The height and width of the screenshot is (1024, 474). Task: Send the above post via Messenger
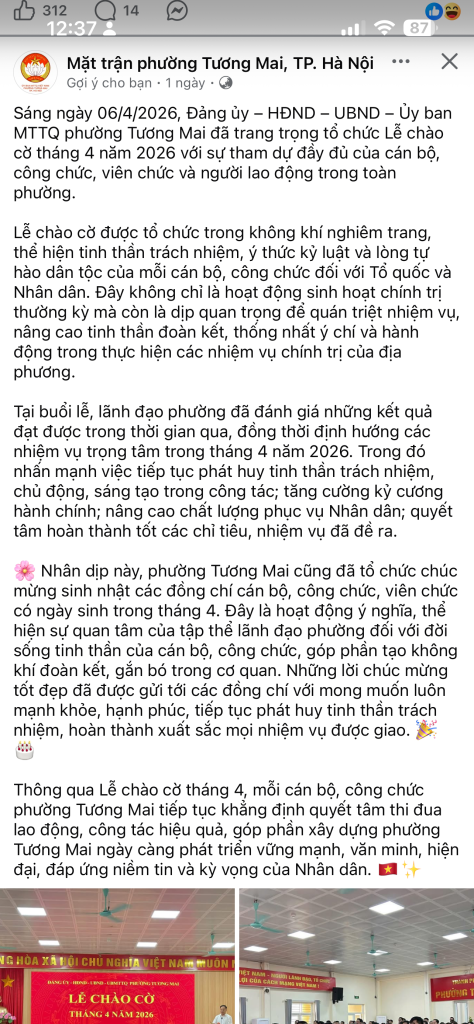[x=177, y=10]
